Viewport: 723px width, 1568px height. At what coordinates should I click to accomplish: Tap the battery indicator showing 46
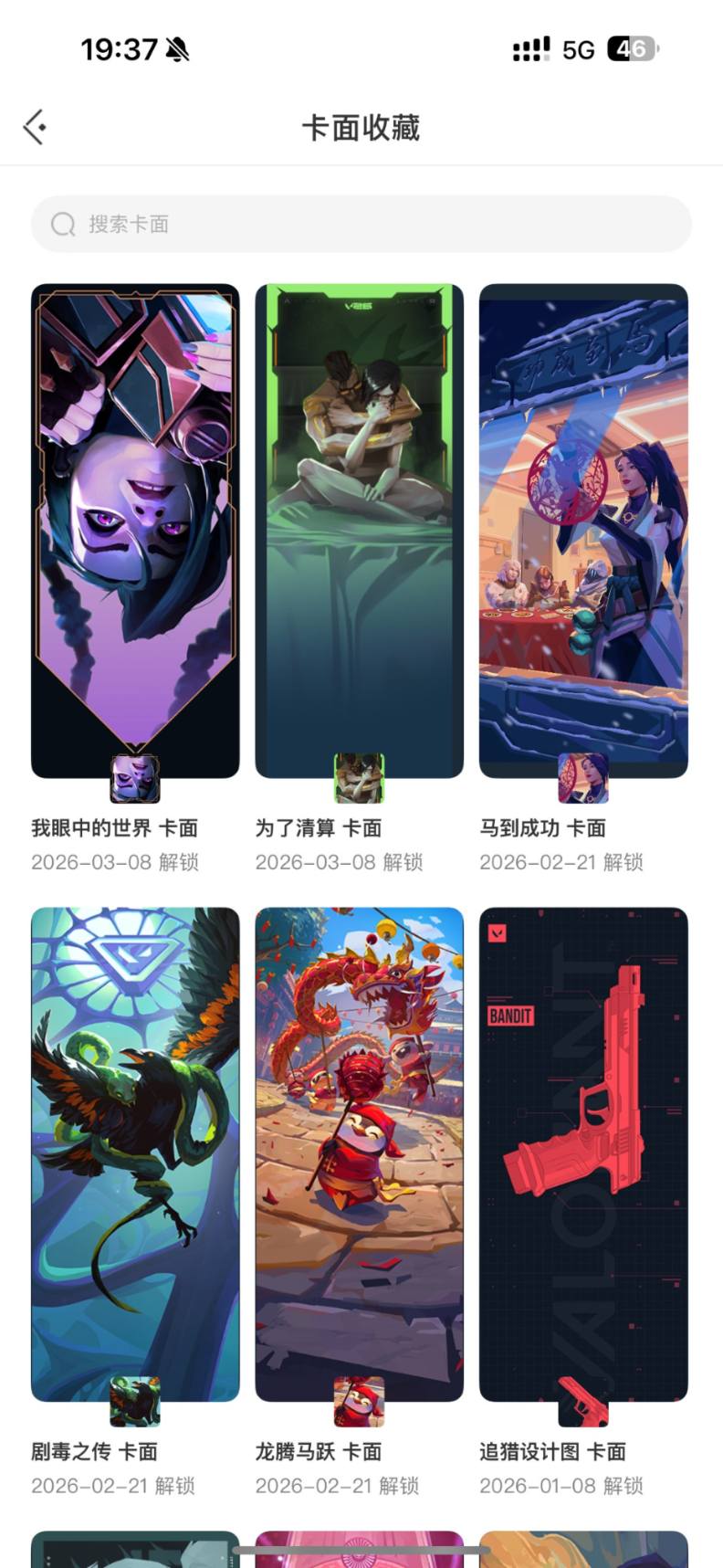coord(629,47)
